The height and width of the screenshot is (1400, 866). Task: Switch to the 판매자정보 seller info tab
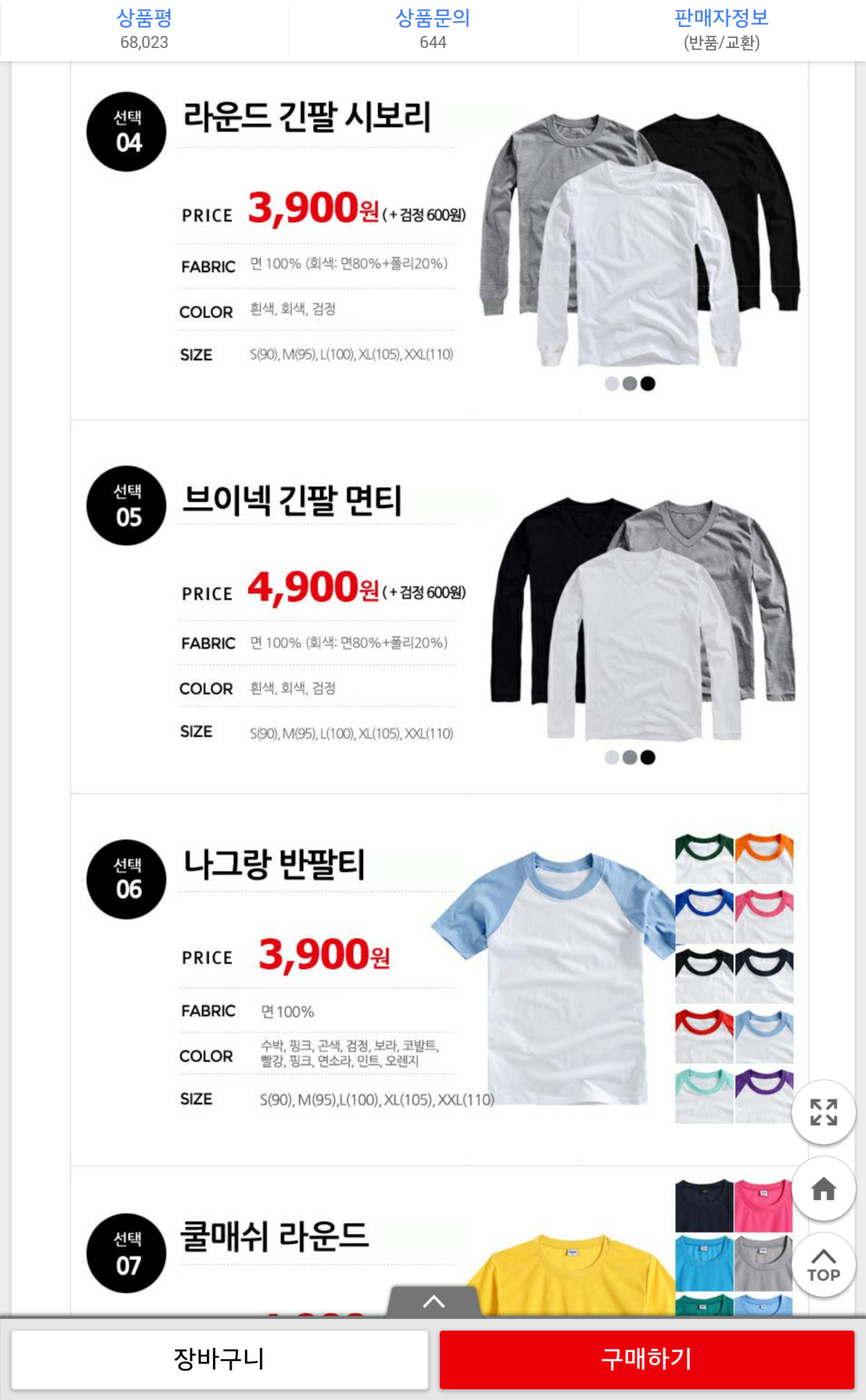pos(721,29)
